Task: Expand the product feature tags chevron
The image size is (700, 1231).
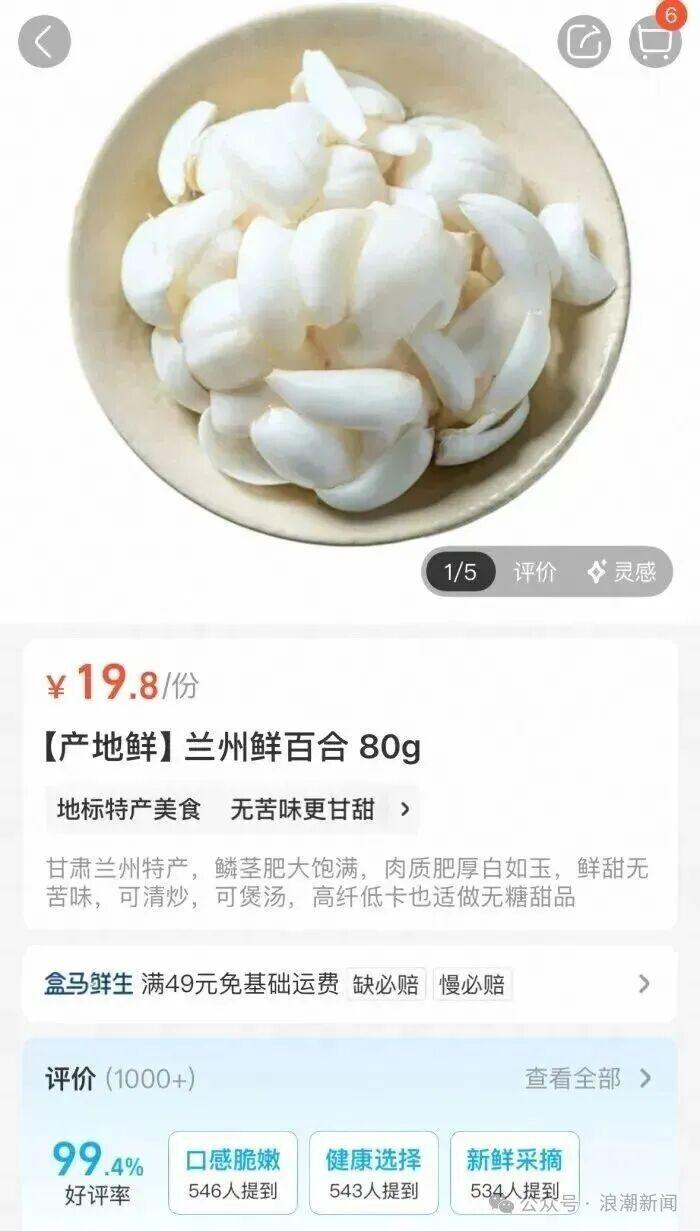Action: (x=405, y=809)
